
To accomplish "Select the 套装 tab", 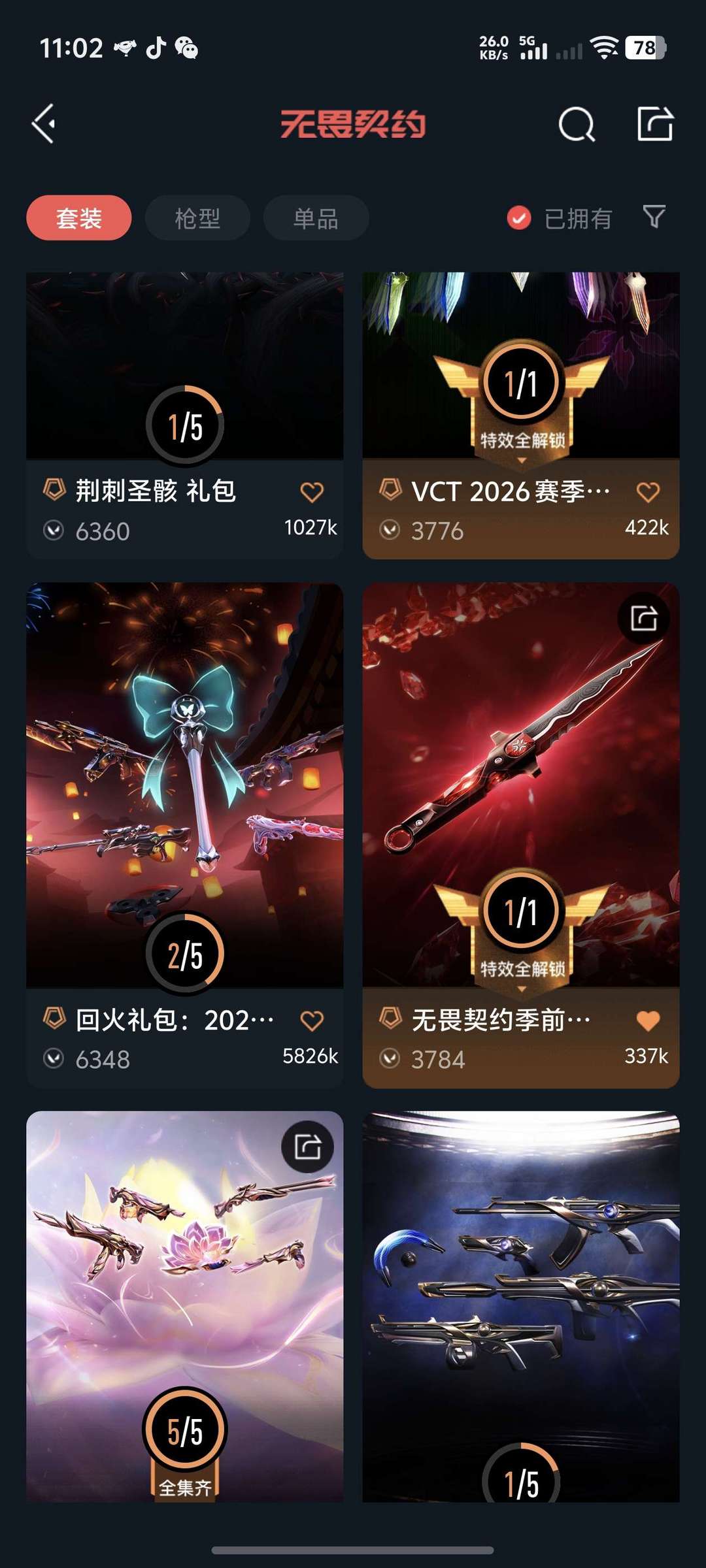I will pos(79,218).
